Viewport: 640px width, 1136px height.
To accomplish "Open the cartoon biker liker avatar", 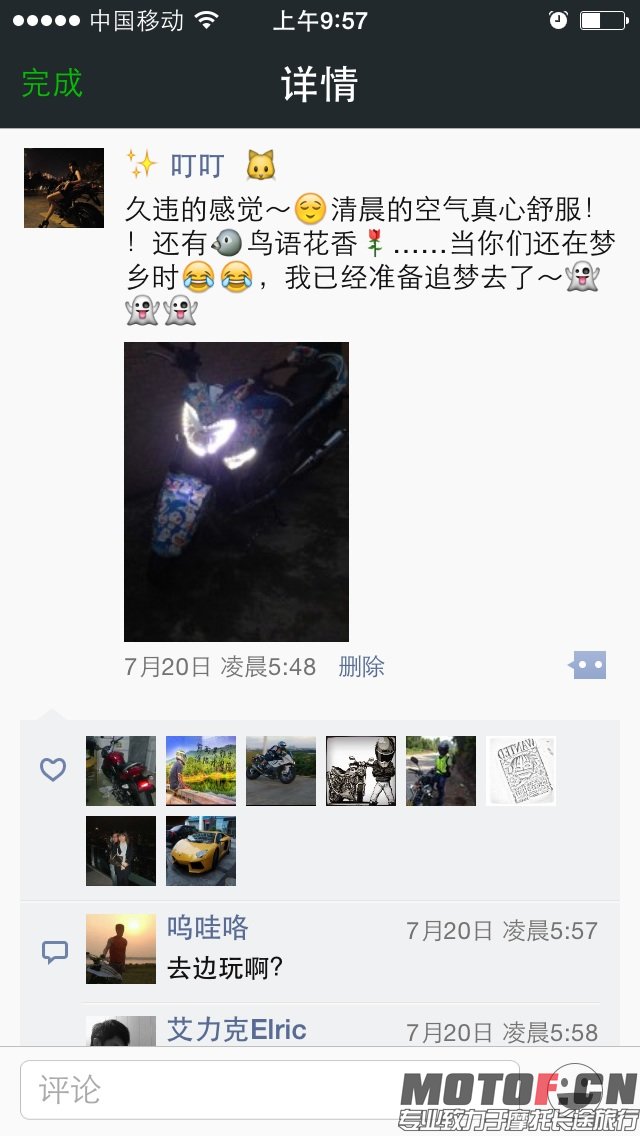I will coord(361,771).
